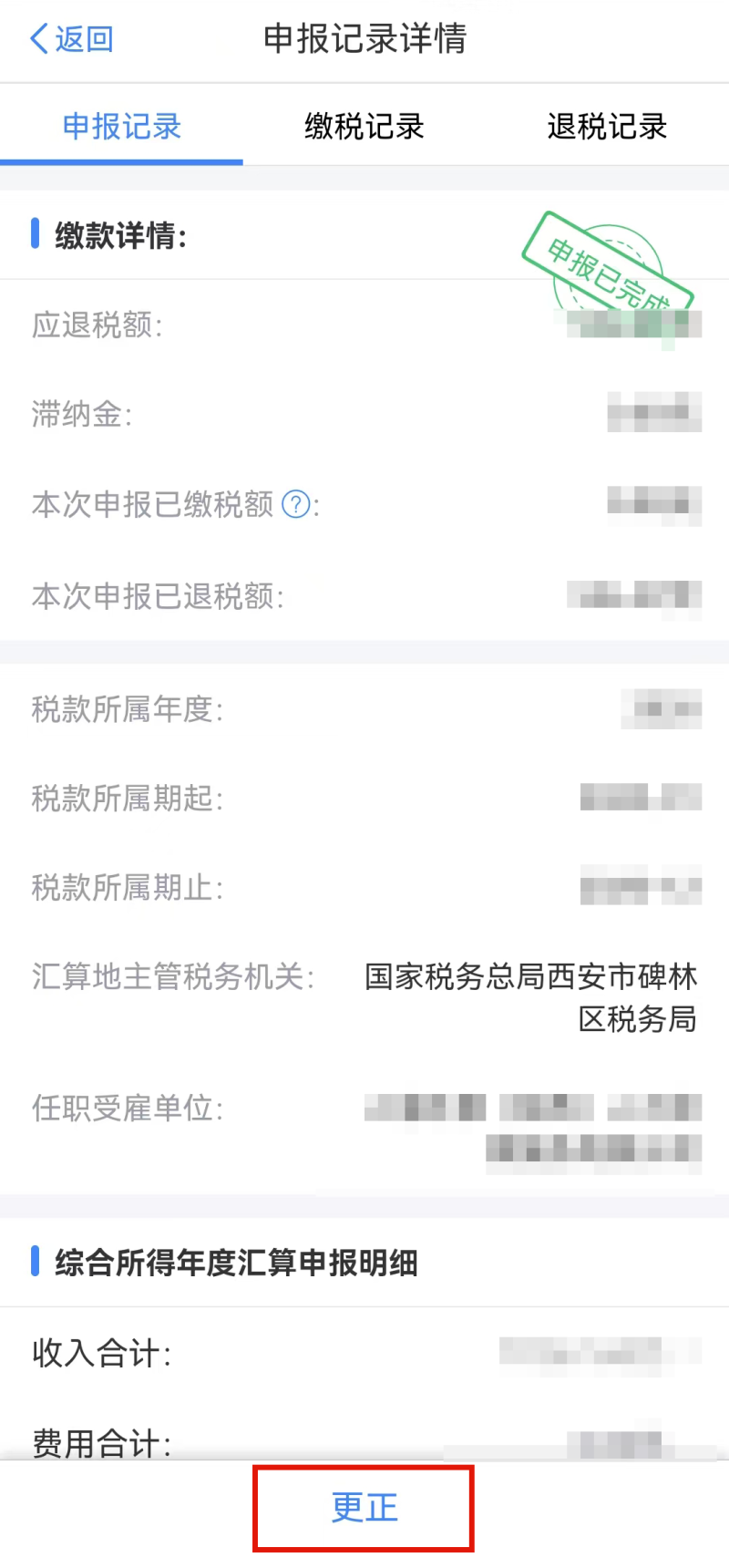
Task: Switch to the 申报记录 tab
Action: point(122,127)
